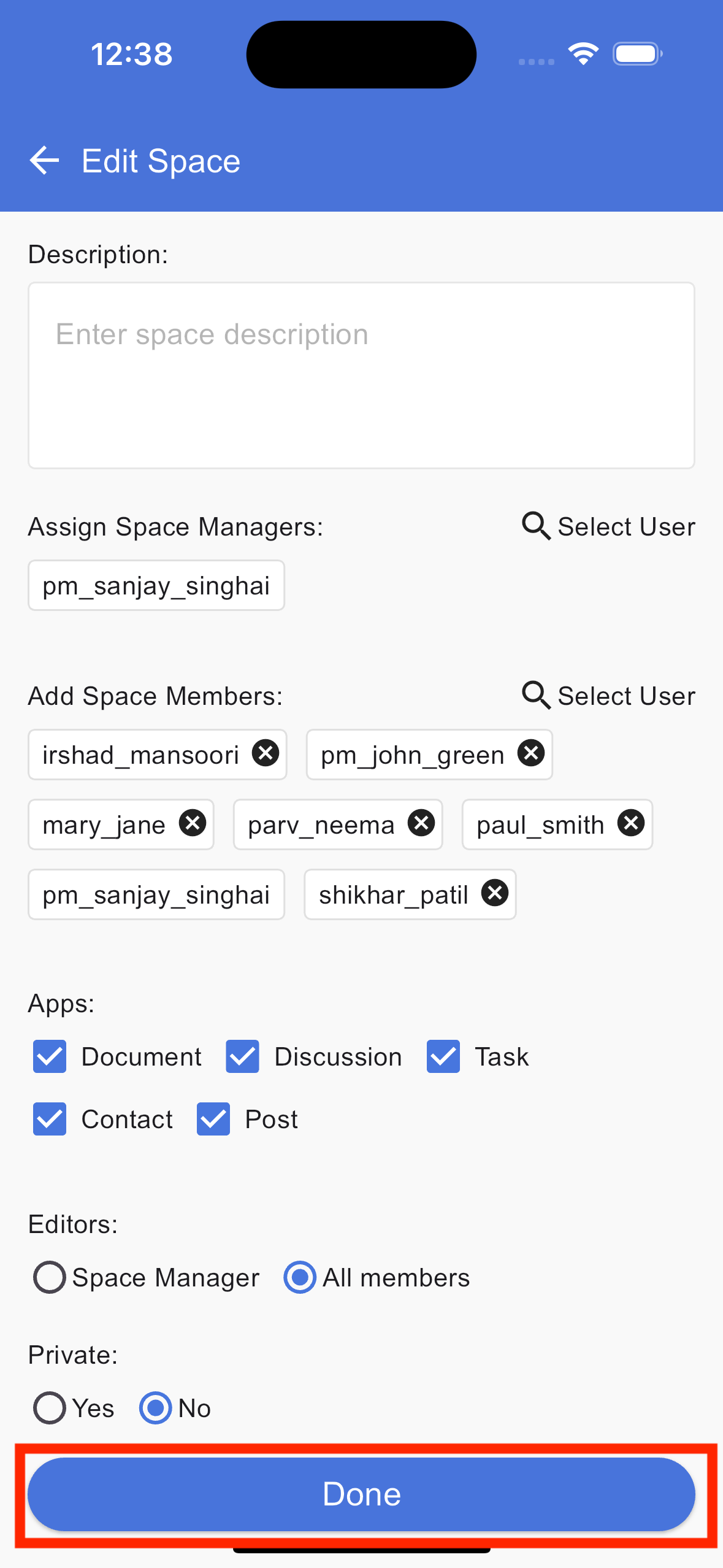Go back from Edit Space
This screenshot has width=723, height=1568.
point(44,161)
